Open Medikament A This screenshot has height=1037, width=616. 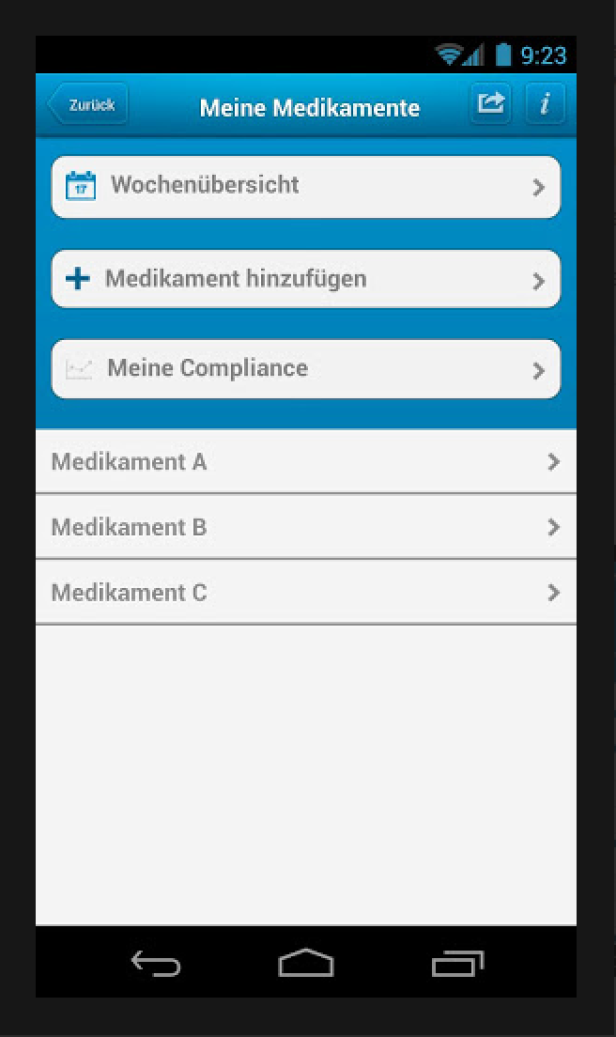(305, 462)
